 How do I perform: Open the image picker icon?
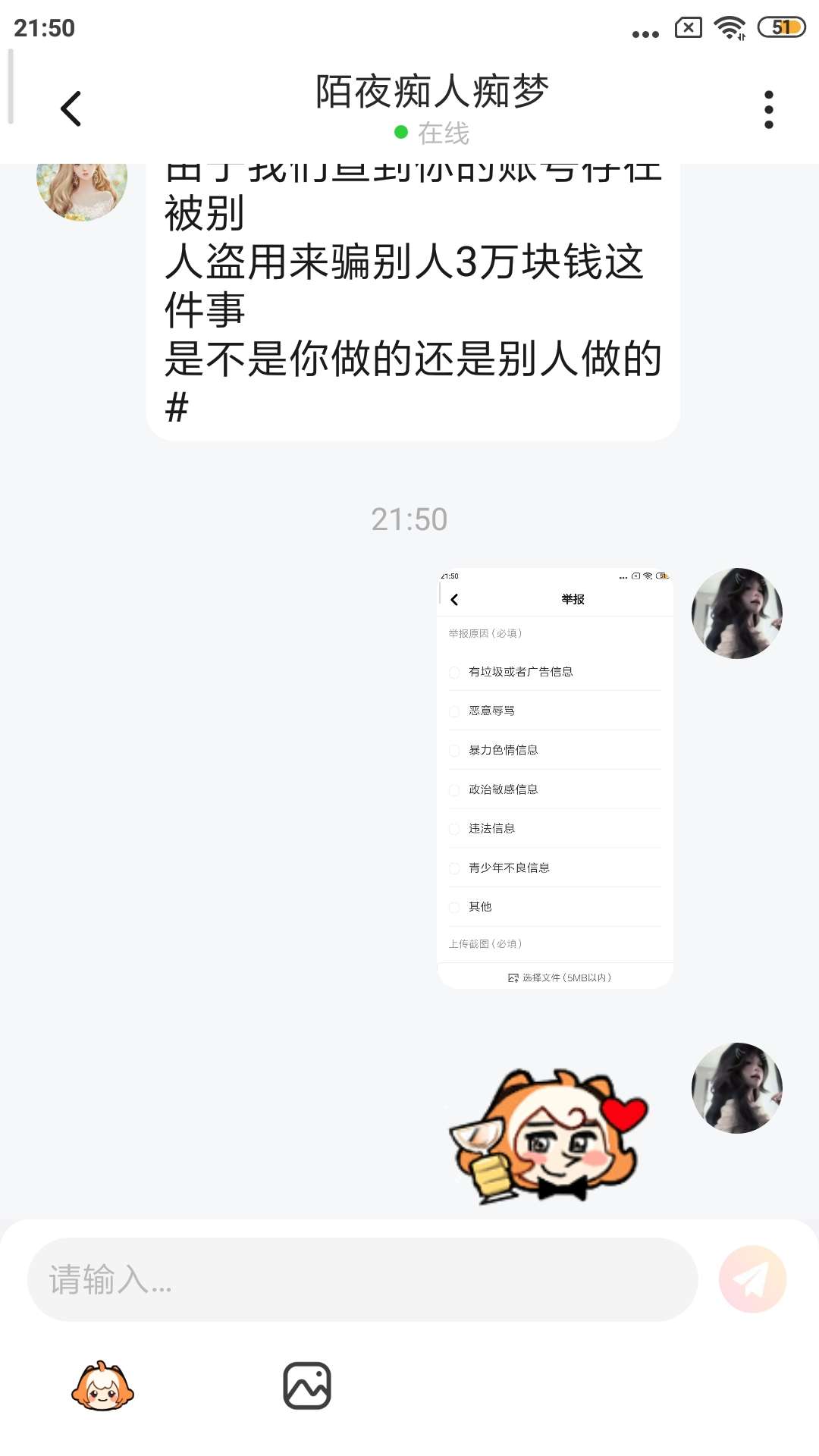(x=307, y=1385)
